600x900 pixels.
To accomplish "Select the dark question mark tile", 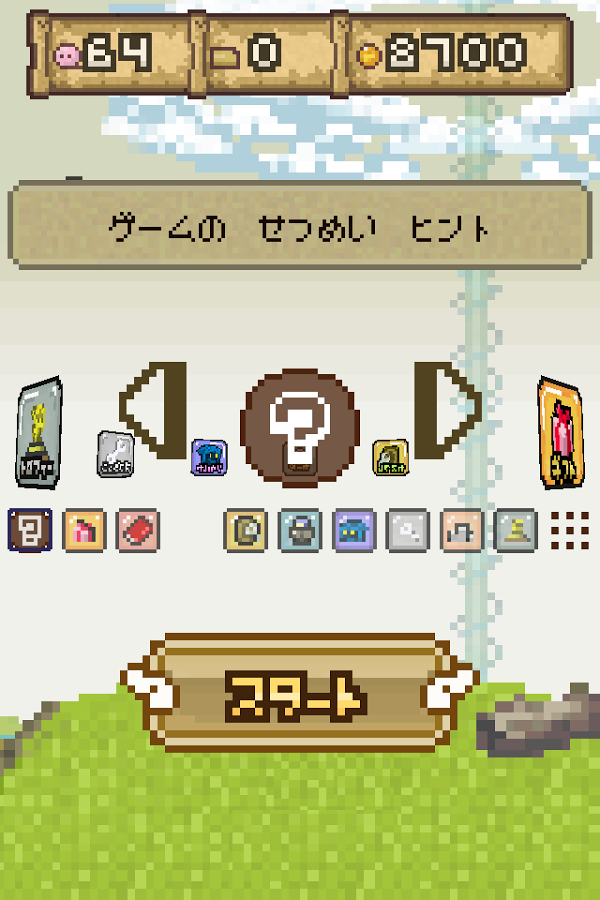I will tap(29, 529).
